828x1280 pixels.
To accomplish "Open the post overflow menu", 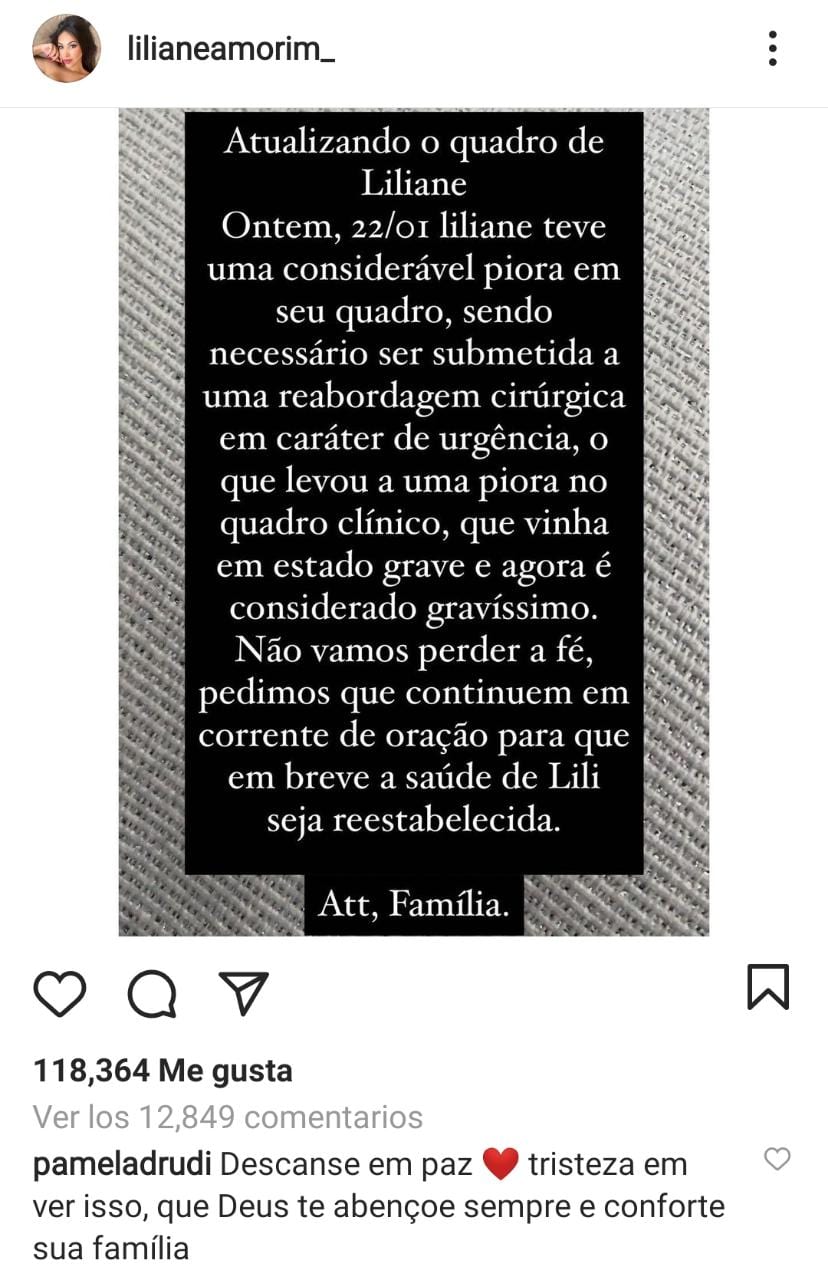I will [772, 48].
